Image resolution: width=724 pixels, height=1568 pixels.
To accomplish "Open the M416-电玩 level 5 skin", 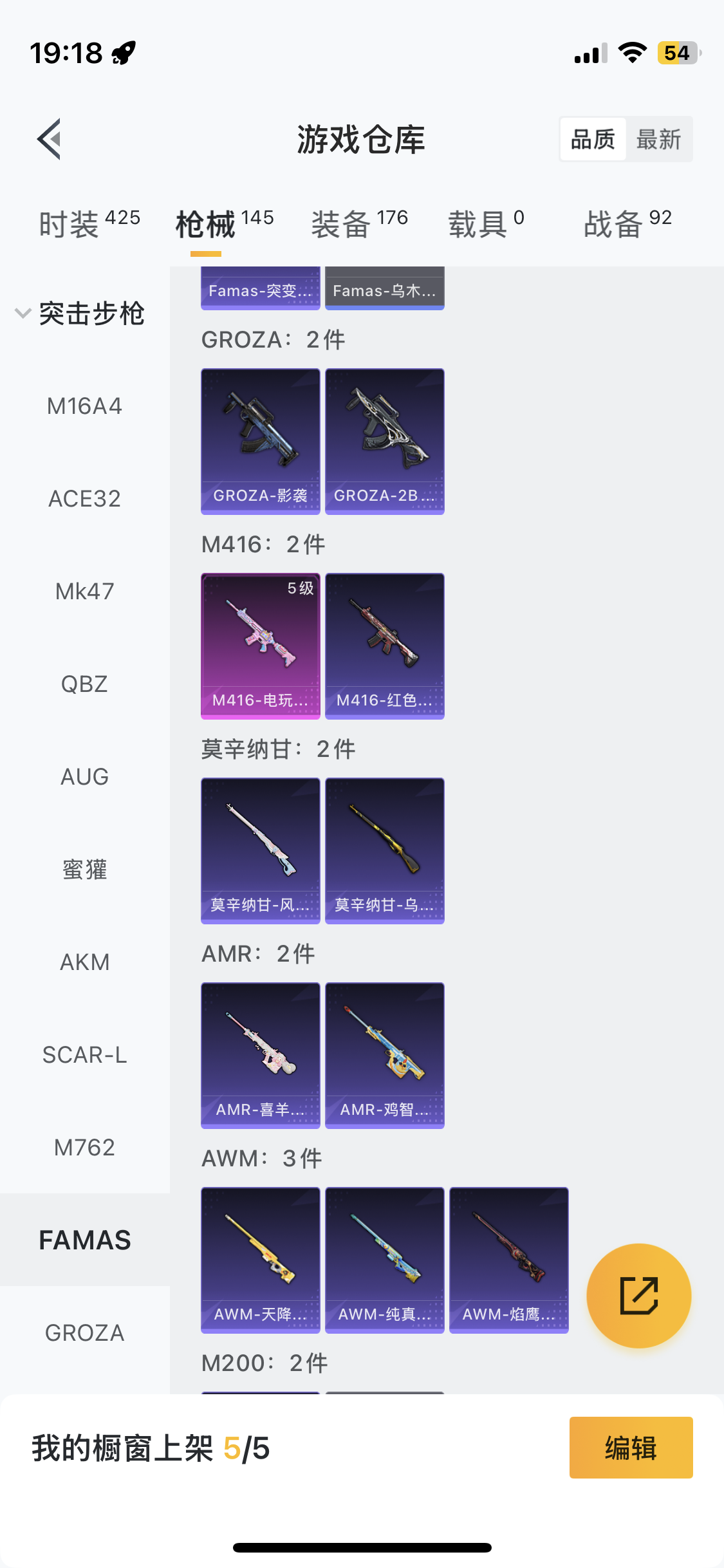I will 260,646.
